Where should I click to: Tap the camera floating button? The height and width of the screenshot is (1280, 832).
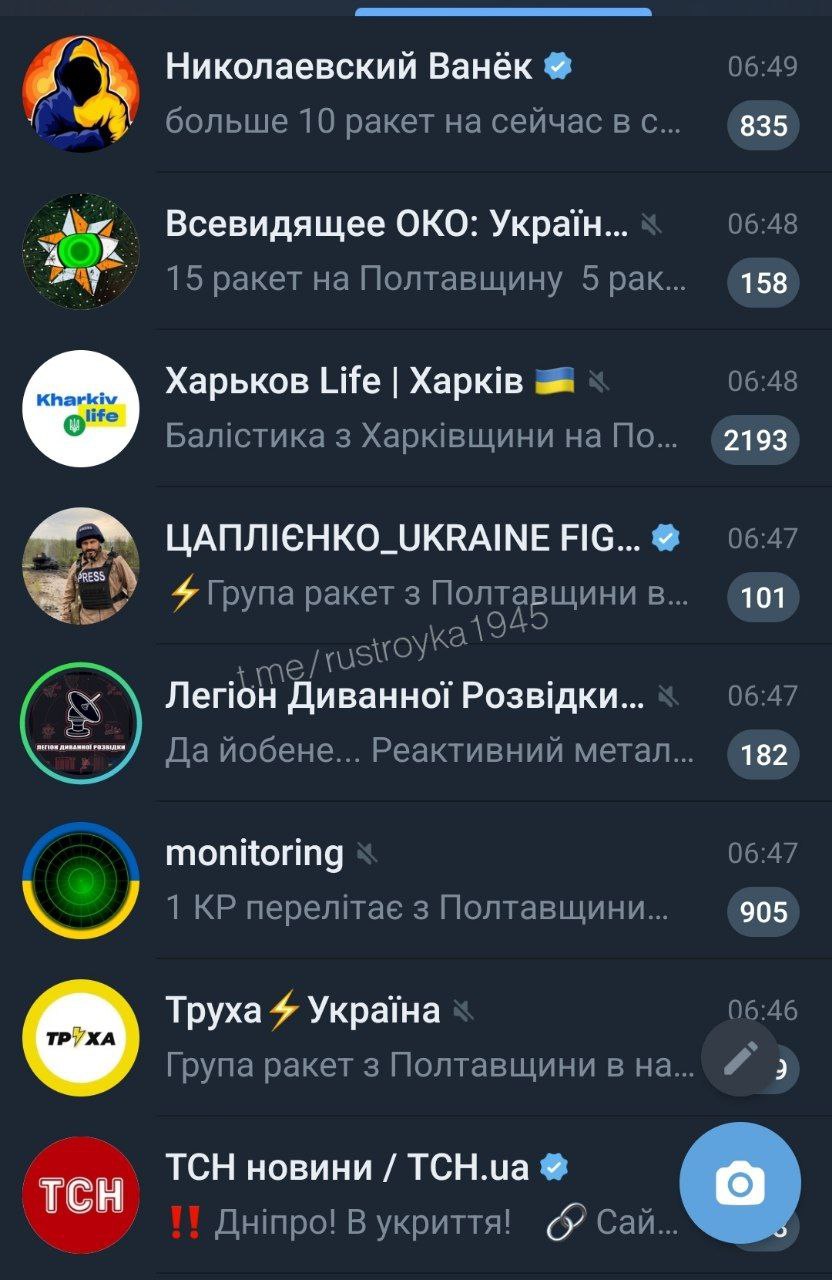[x=740, y=1184]
